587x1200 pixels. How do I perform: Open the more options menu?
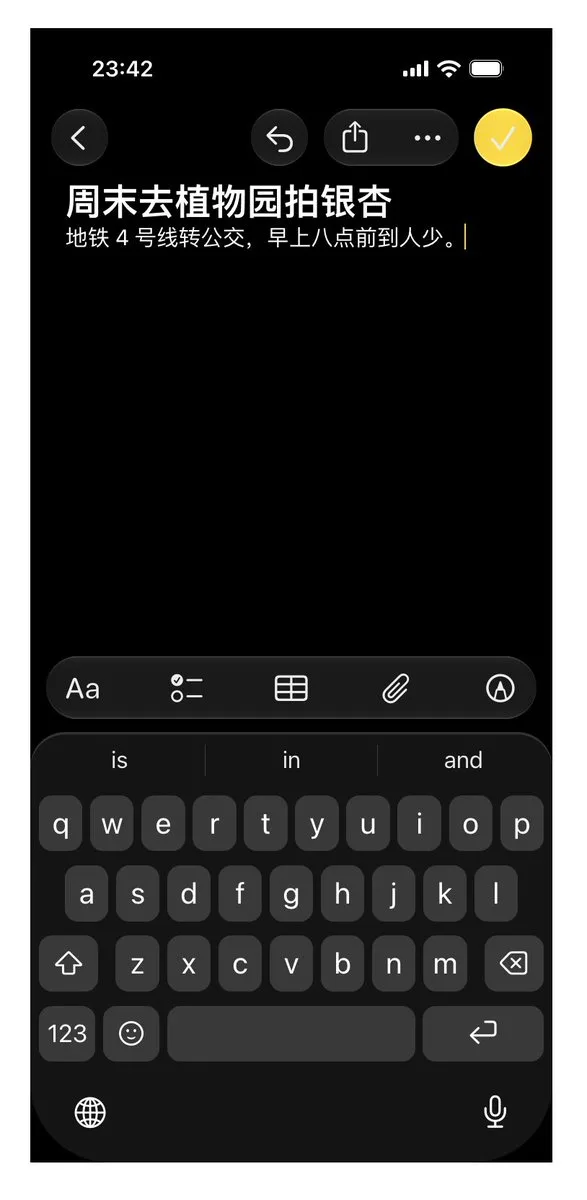click(427, 138)
